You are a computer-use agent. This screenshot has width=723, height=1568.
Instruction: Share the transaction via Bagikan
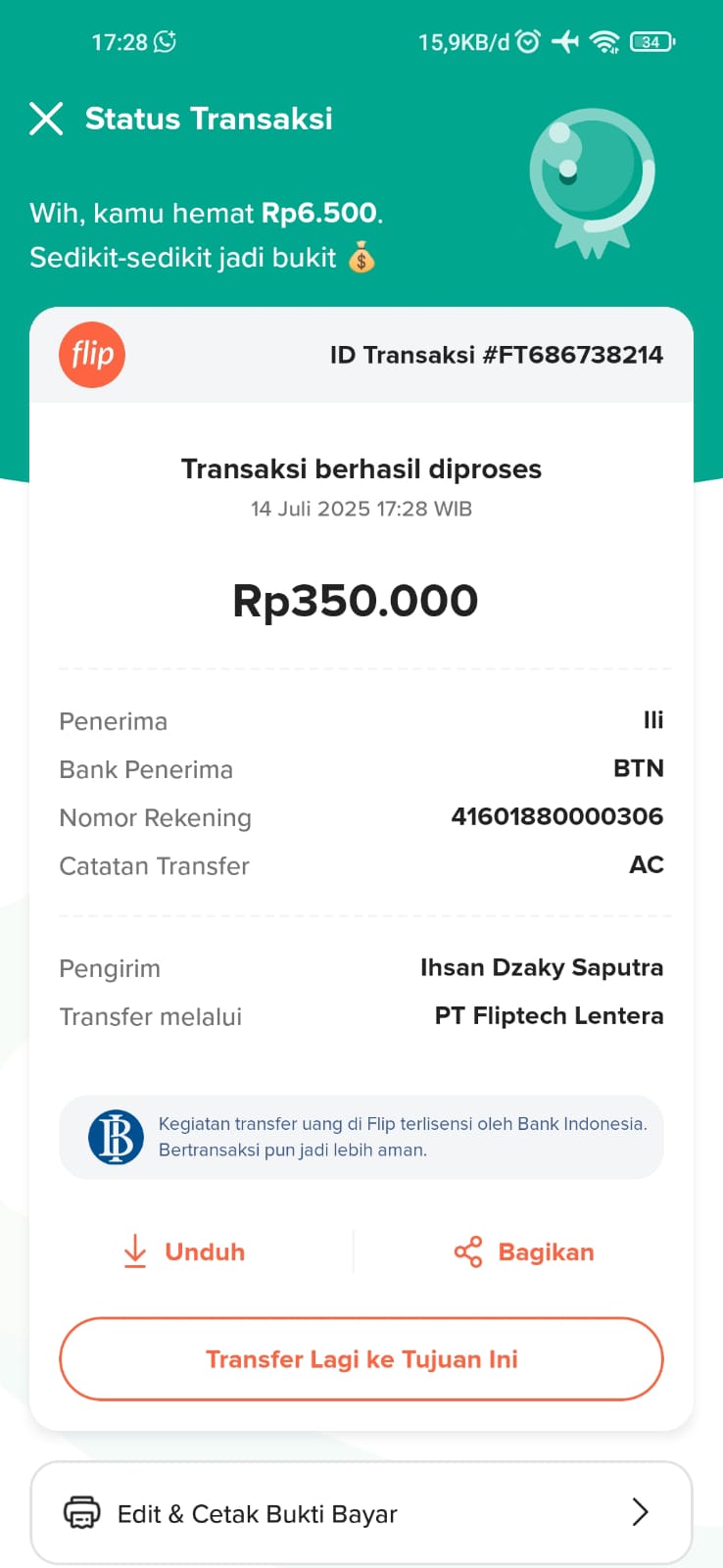click(x=524, y=1251)
